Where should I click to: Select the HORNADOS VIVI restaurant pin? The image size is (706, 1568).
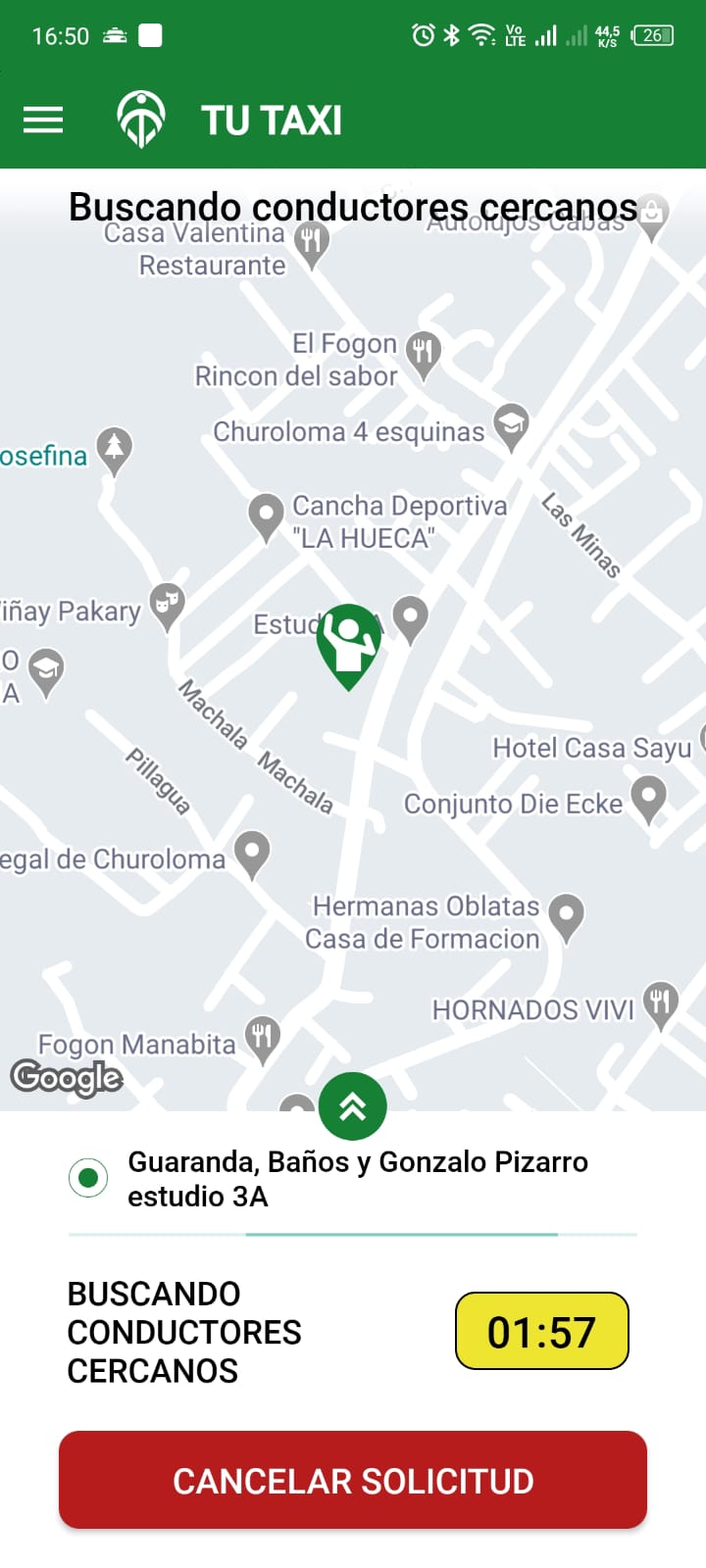pyautogui.click(x=660, y=1004)
